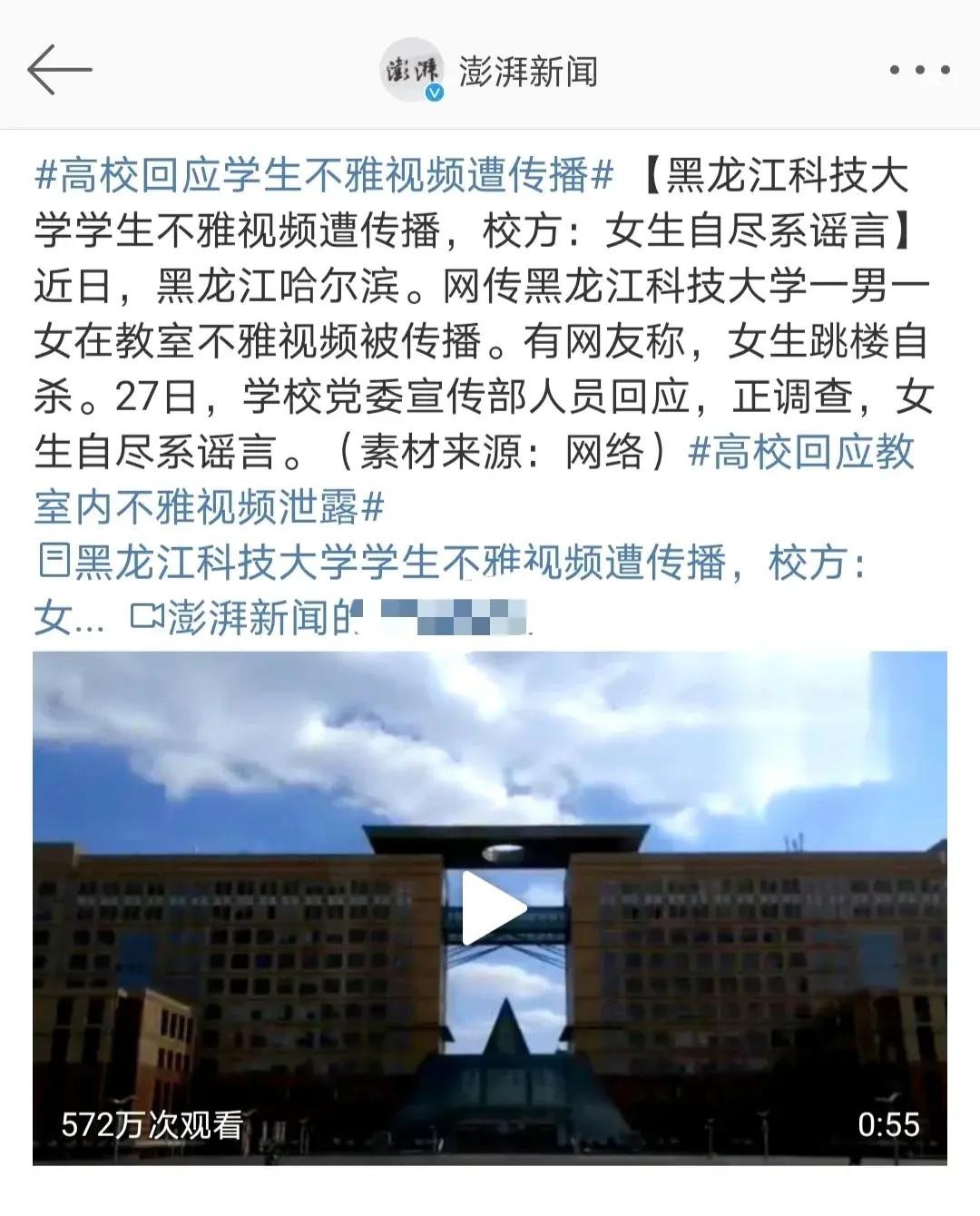This screenshot has width=980, height=1216.
Task: Play the 0:55 campus video
Action: [x=491, y=907]
